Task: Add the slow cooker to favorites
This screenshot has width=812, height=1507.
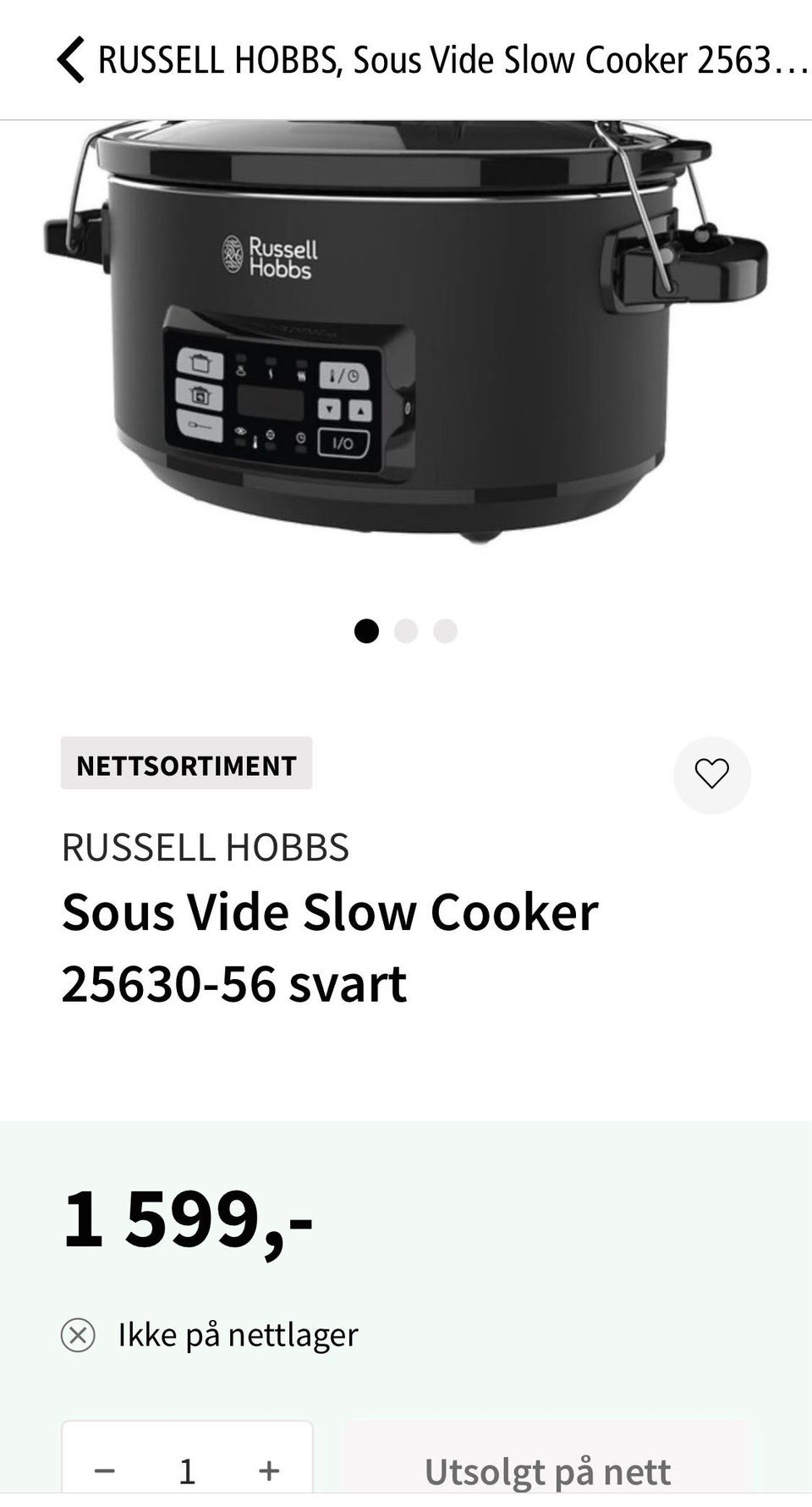Action: [711, 774]
